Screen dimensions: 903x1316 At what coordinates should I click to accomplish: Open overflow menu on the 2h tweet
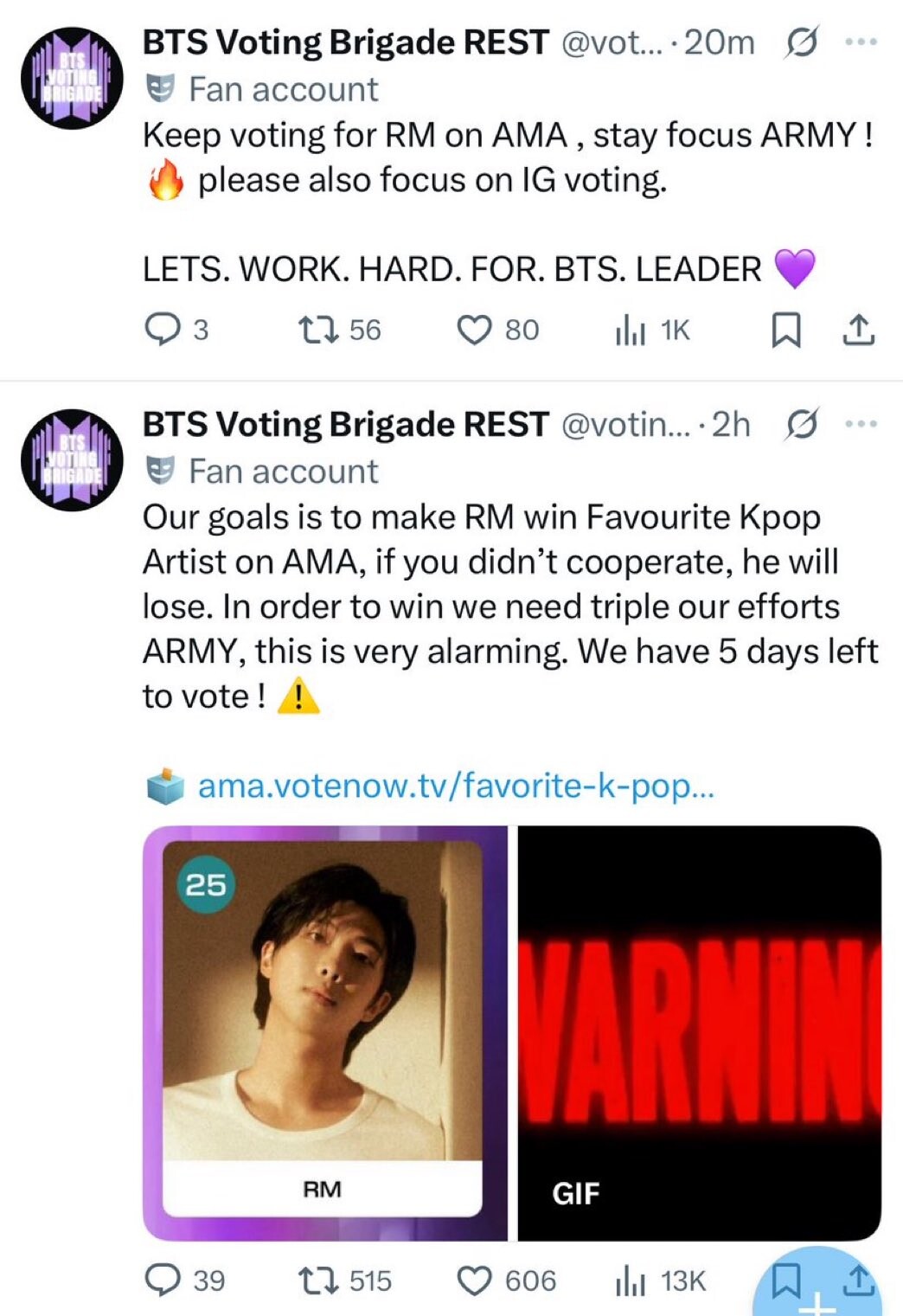tap(861, 424)
